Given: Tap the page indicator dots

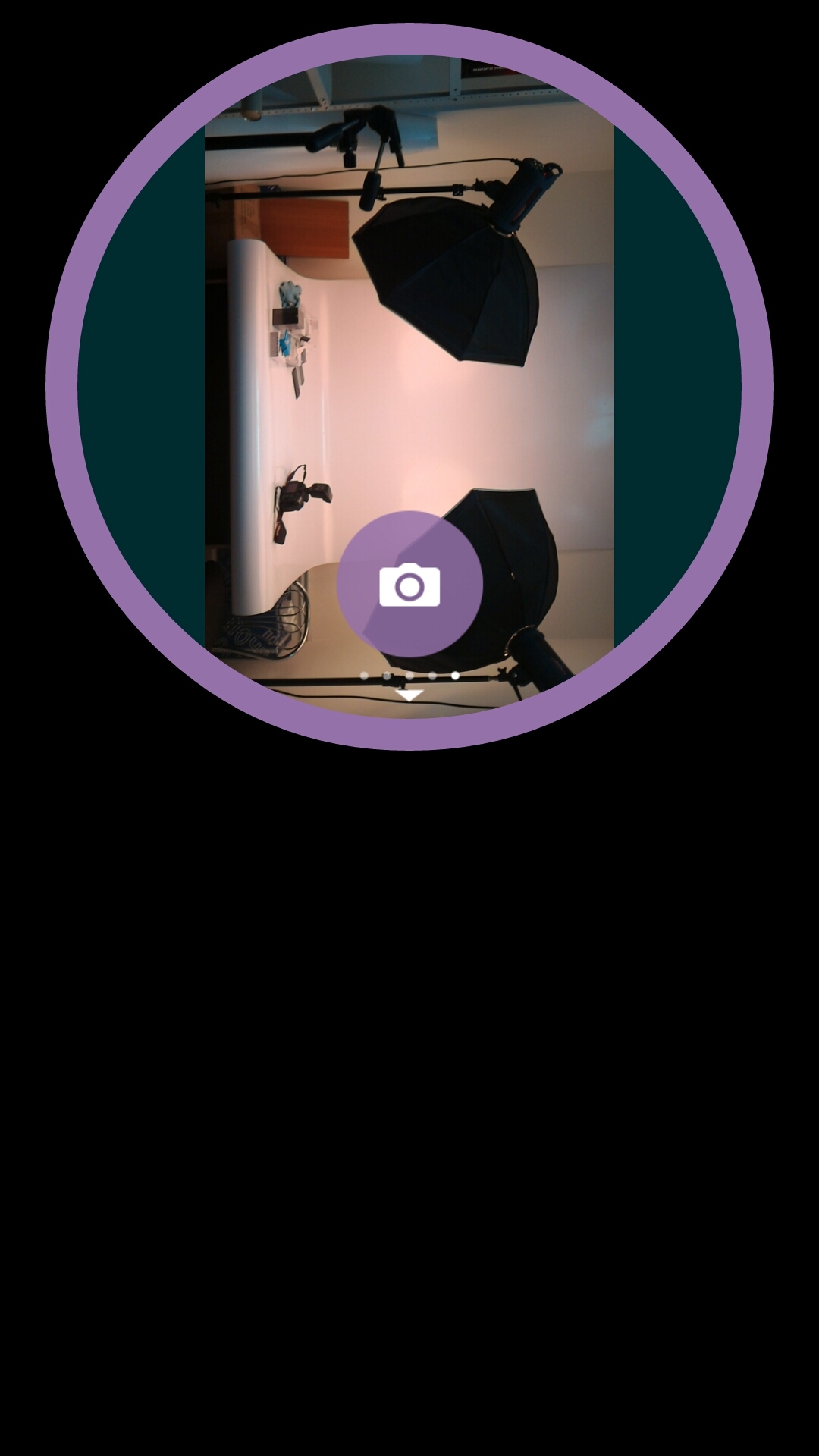Looking at the screenshot, I should click(409, 675).
